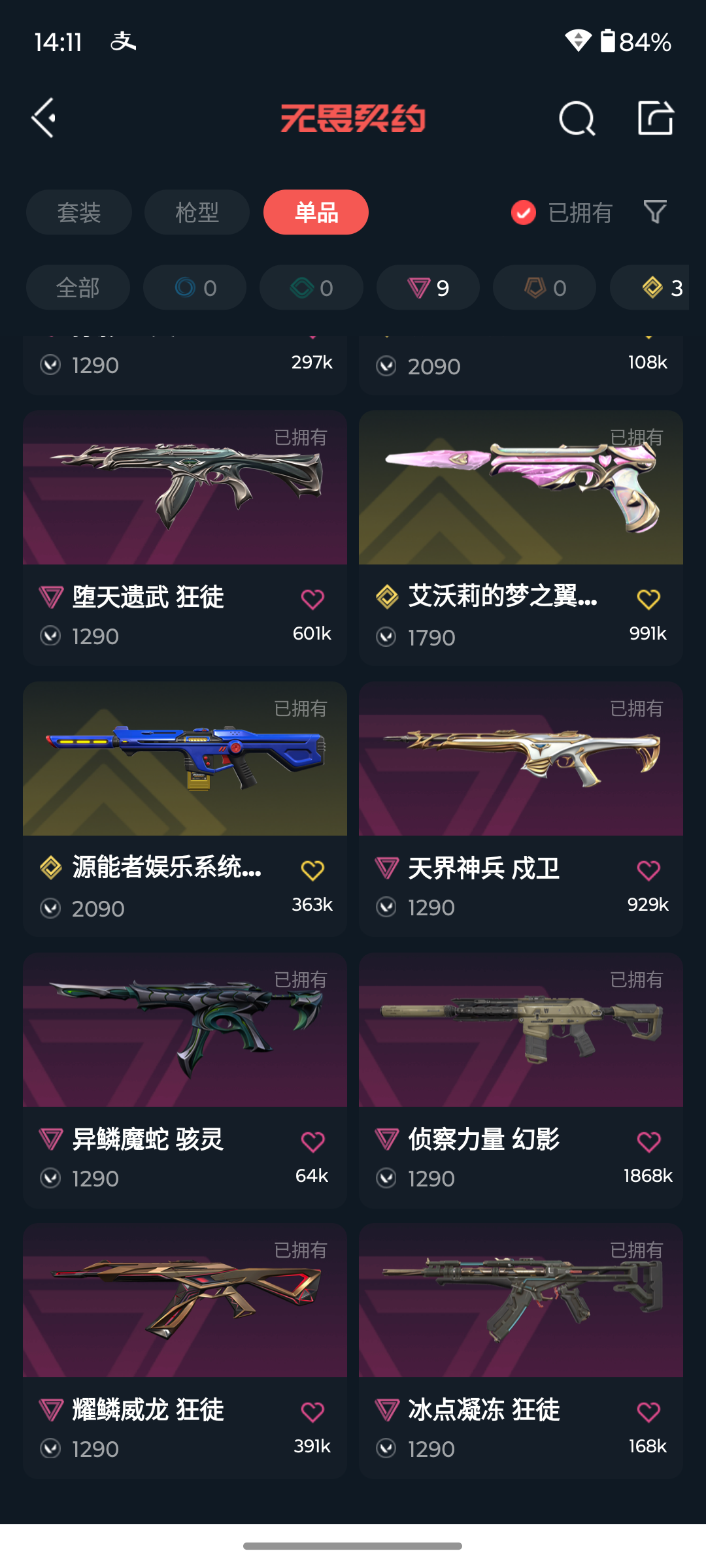Favorite the 冰点凝冻 狂徒 skin

[648, 1413]
